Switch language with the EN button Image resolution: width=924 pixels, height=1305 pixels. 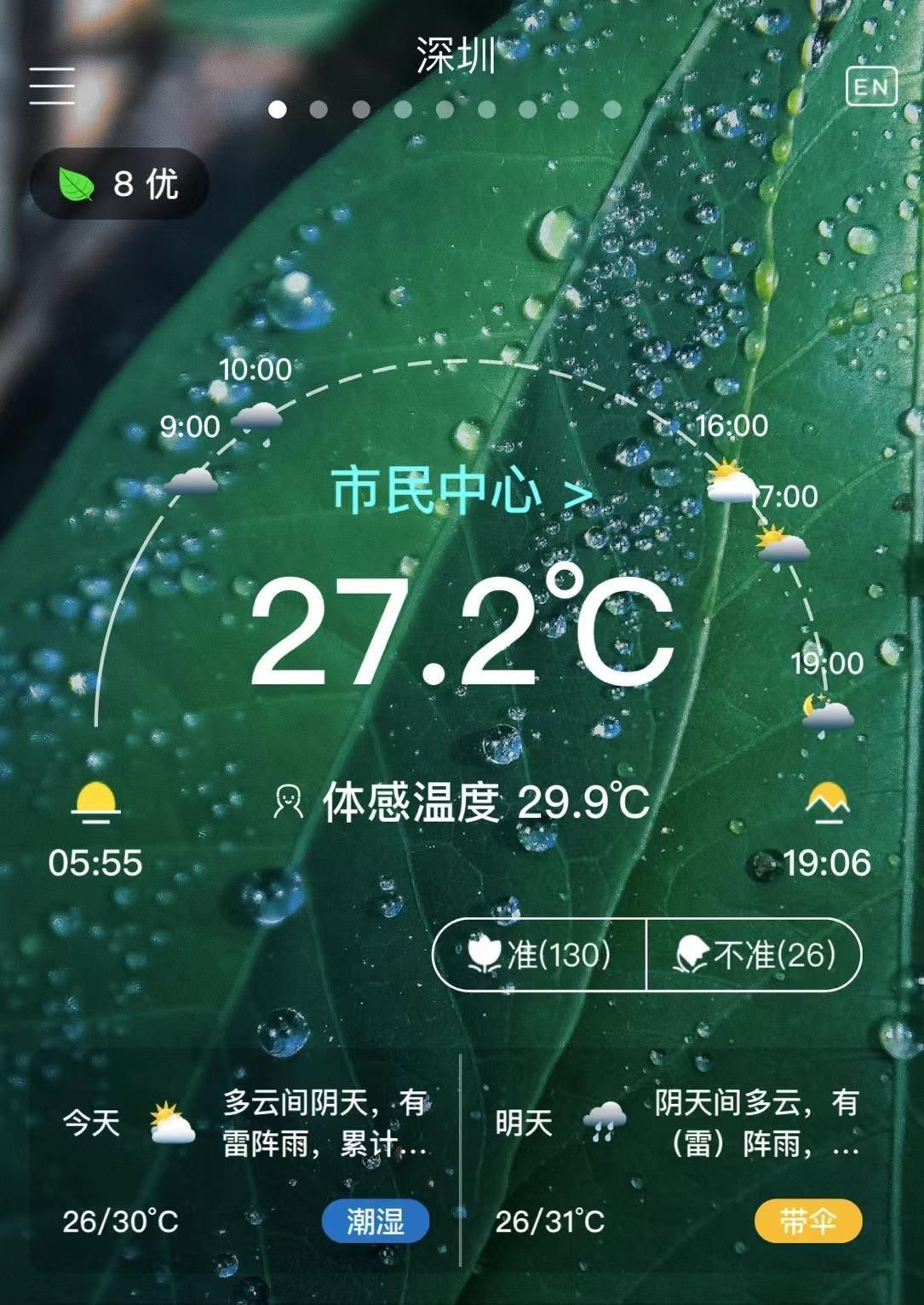point(870,87)
